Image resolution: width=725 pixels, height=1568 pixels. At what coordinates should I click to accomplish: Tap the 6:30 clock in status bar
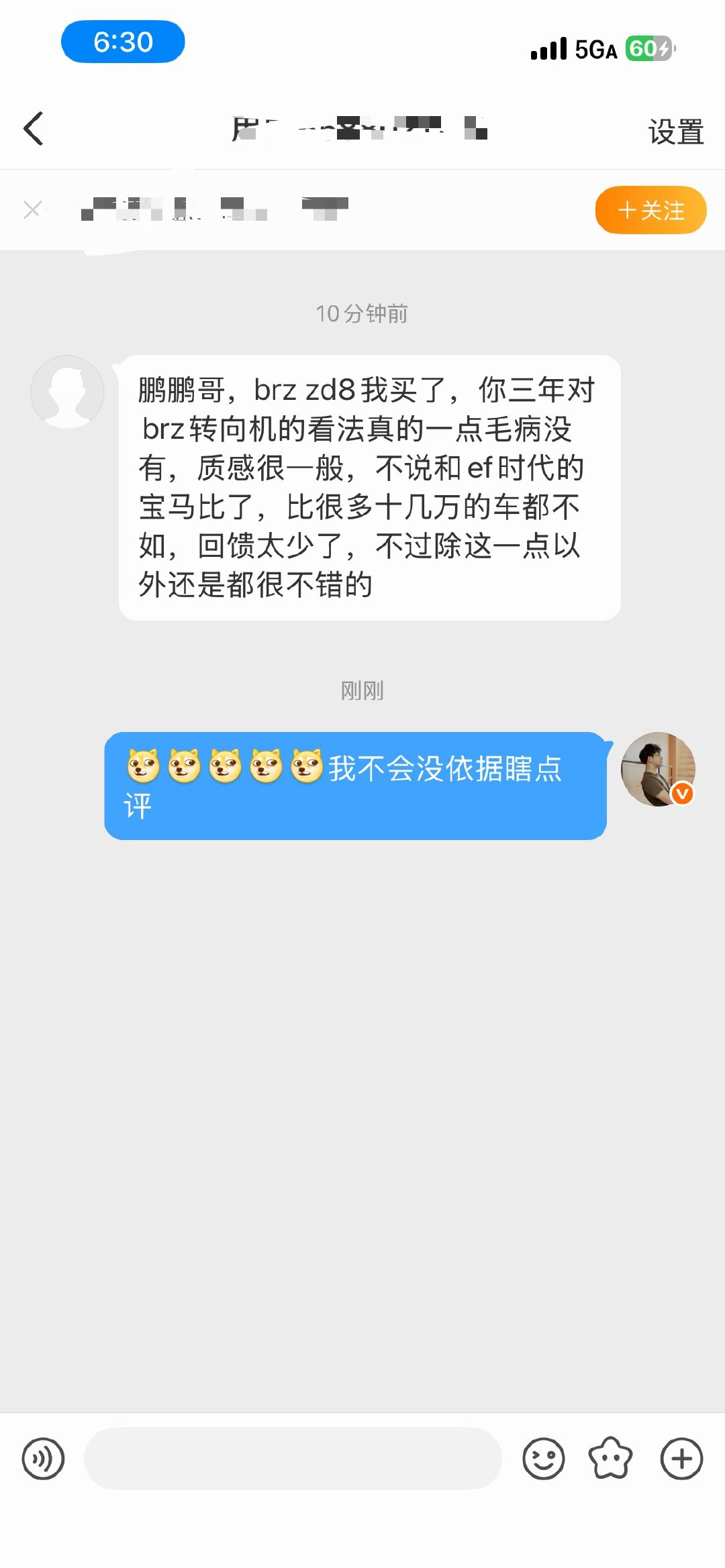[x=123, y=42]
